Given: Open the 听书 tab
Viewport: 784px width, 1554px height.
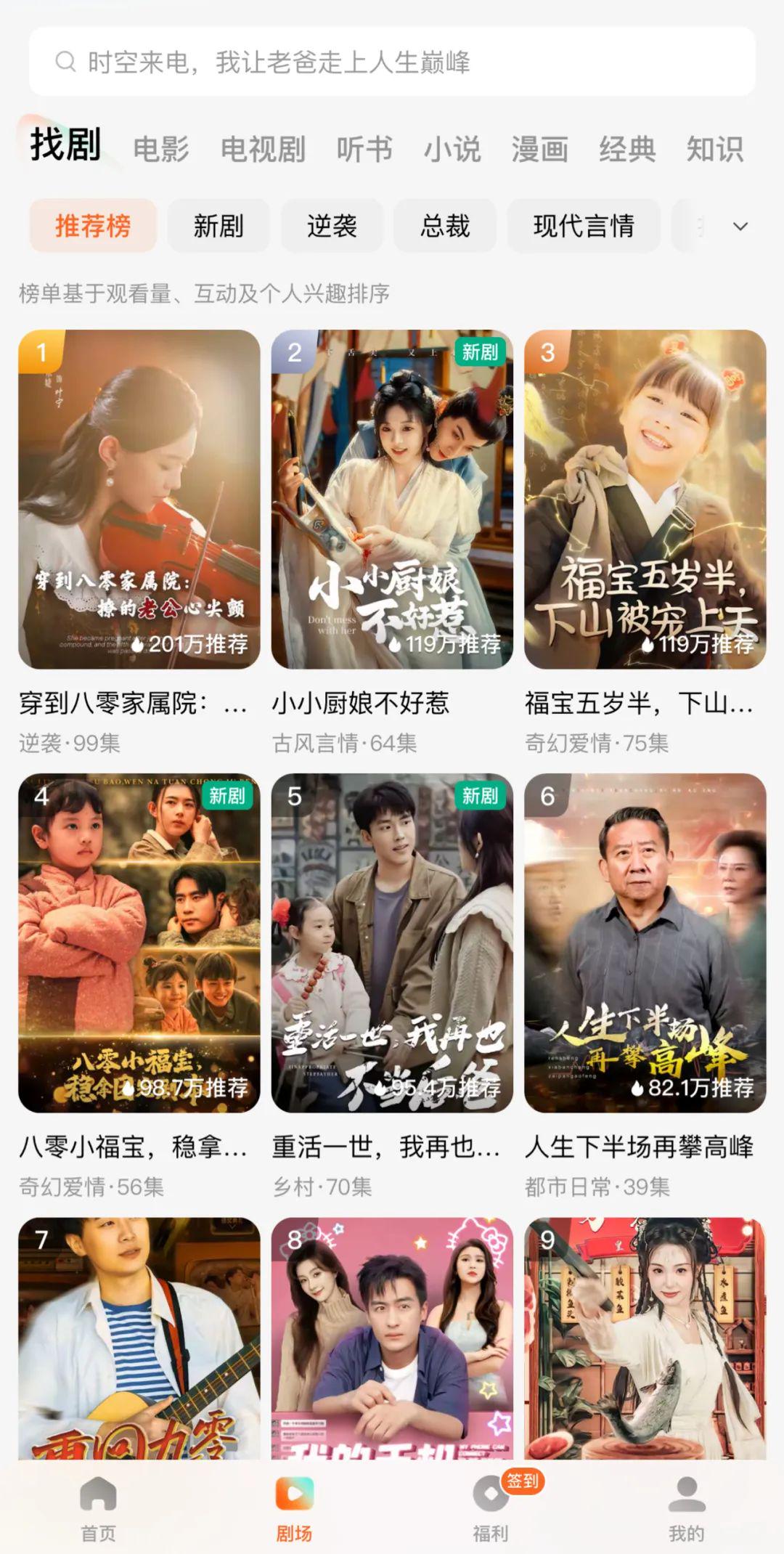Looking at the screenshot, I should (x=364, y=149).
